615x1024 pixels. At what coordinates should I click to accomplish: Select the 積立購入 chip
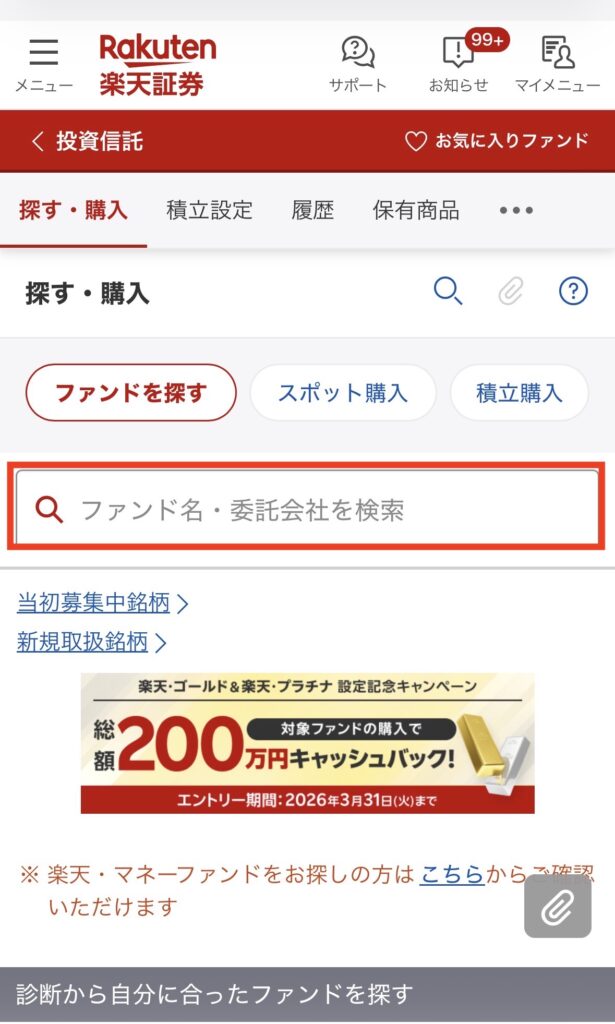519,392
